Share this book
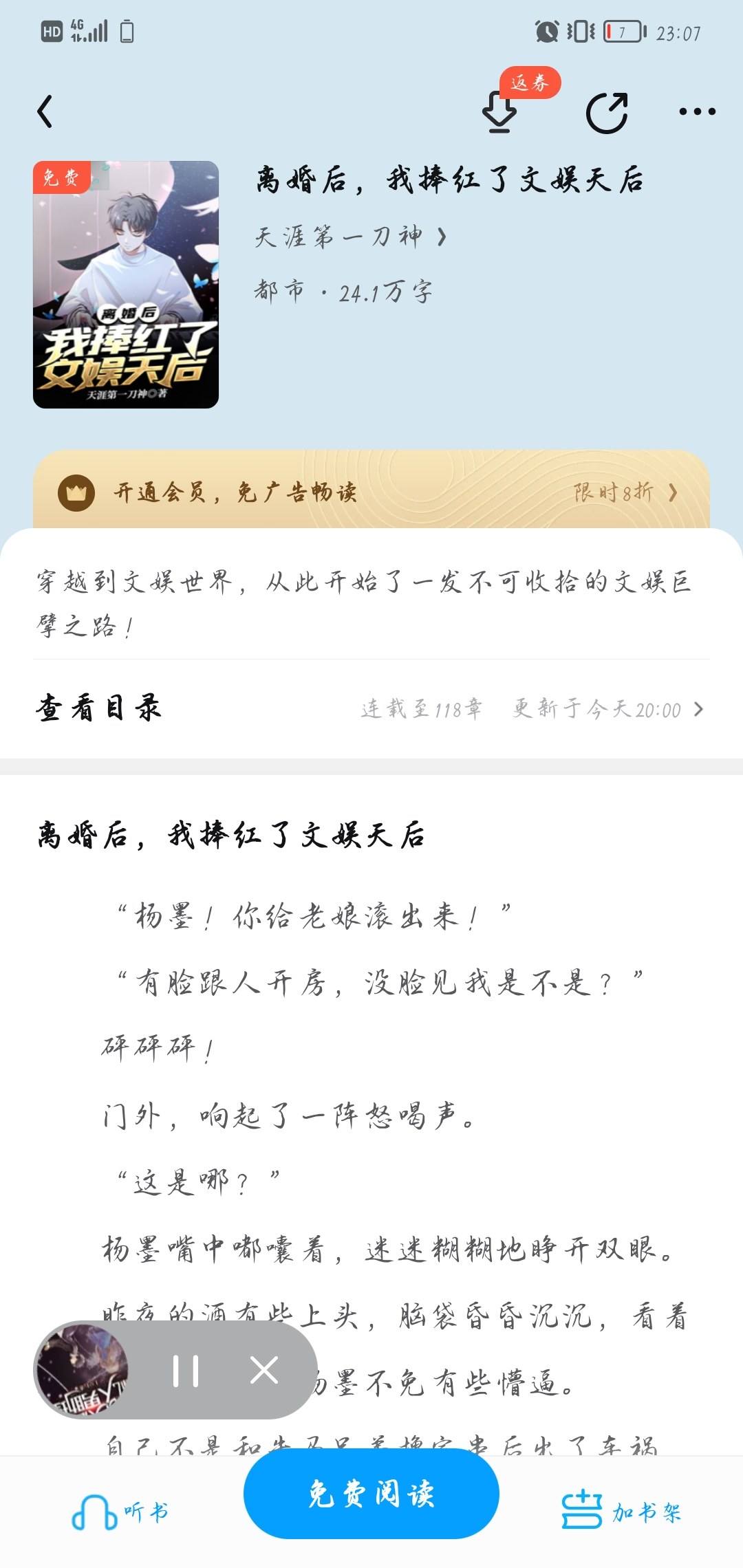743x1568 pixels. coord(607,111)
